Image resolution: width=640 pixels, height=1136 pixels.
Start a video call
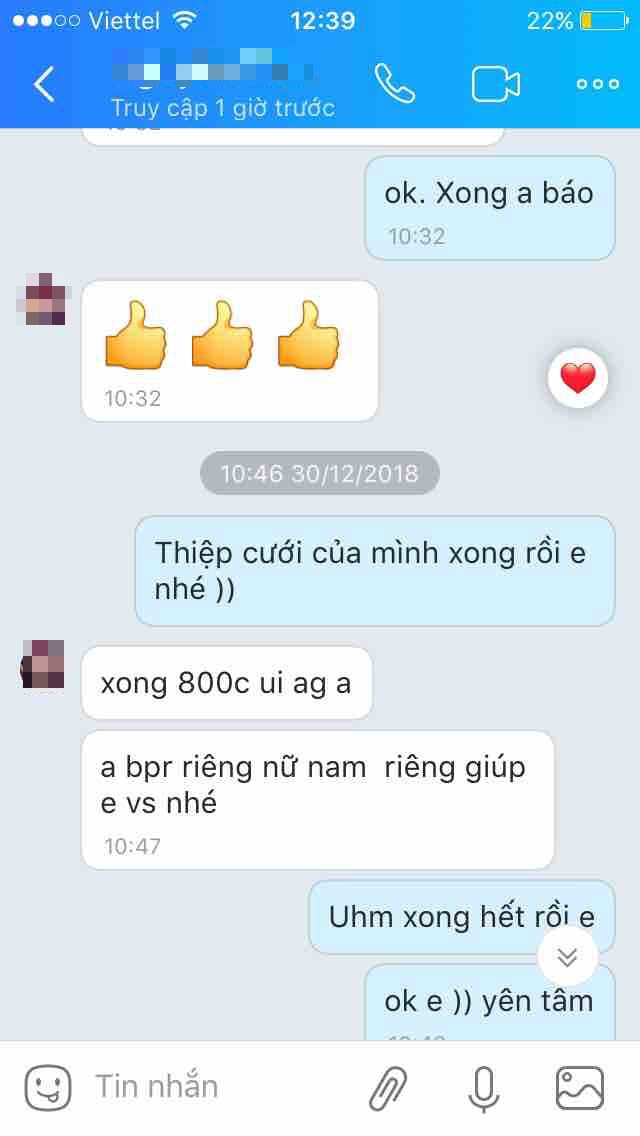(x=496, y=84)
